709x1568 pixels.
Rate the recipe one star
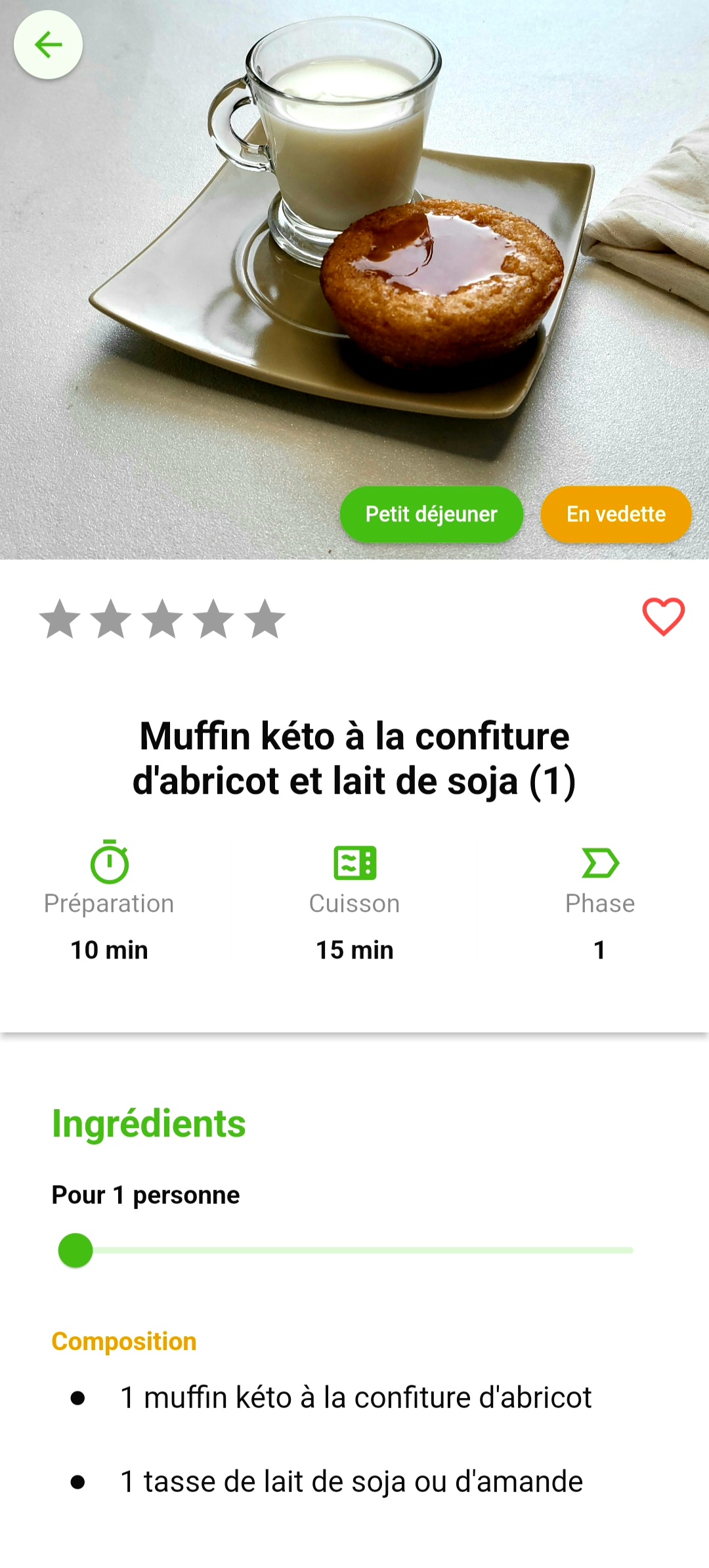[x=60, y=619]
